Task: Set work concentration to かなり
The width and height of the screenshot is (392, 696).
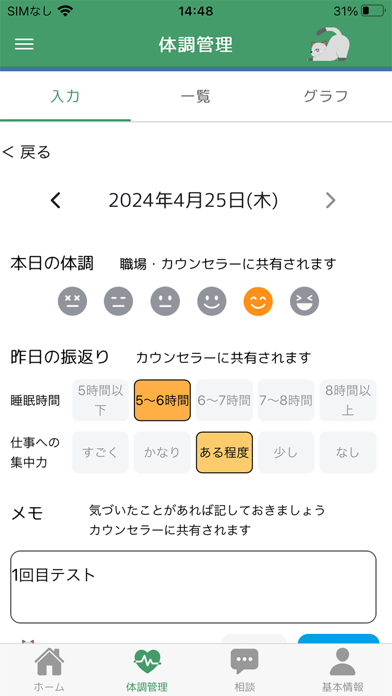Action: [x=162, y=452]
